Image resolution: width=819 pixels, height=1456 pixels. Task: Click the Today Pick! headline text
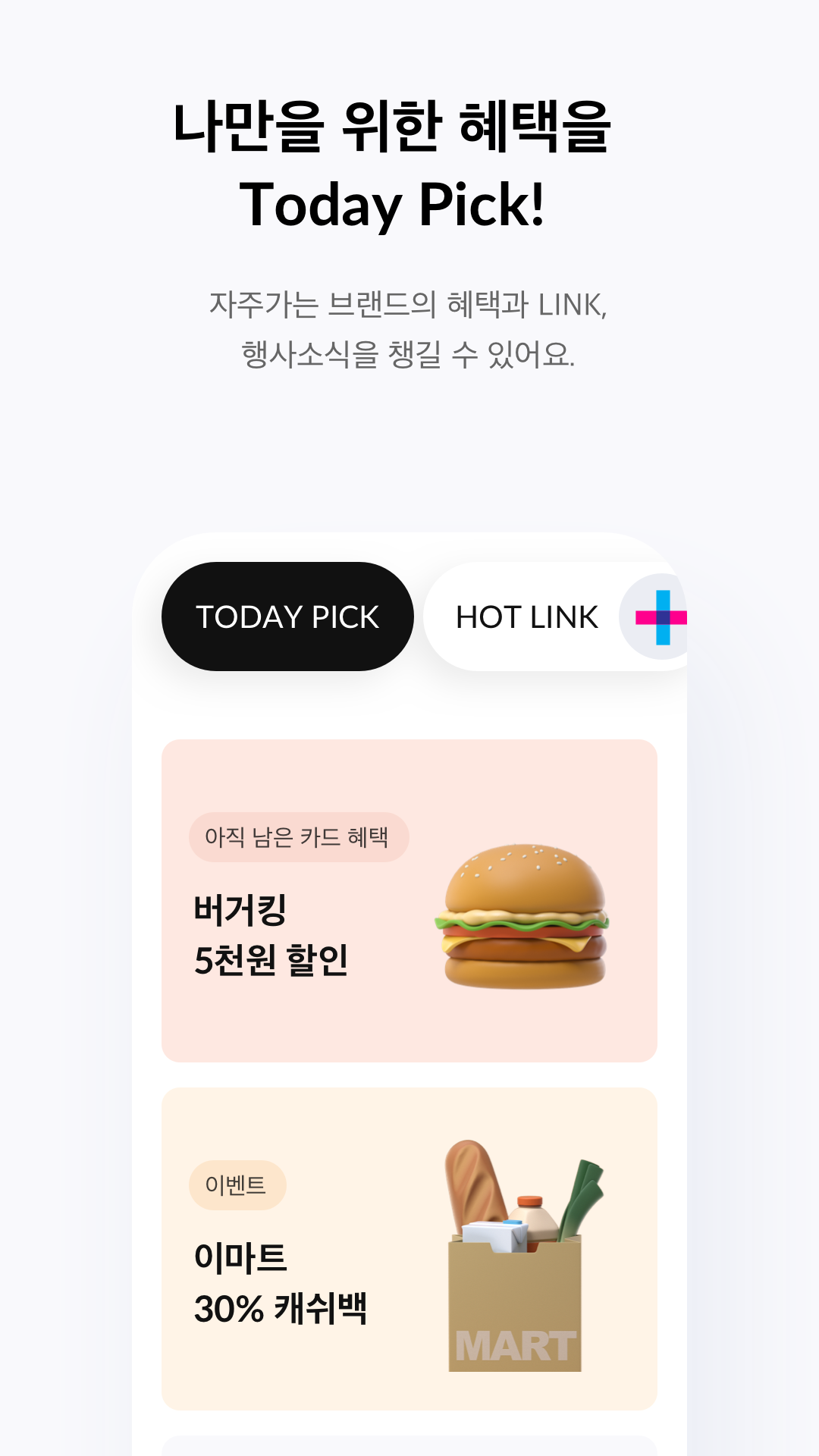(x=397, y=203)
